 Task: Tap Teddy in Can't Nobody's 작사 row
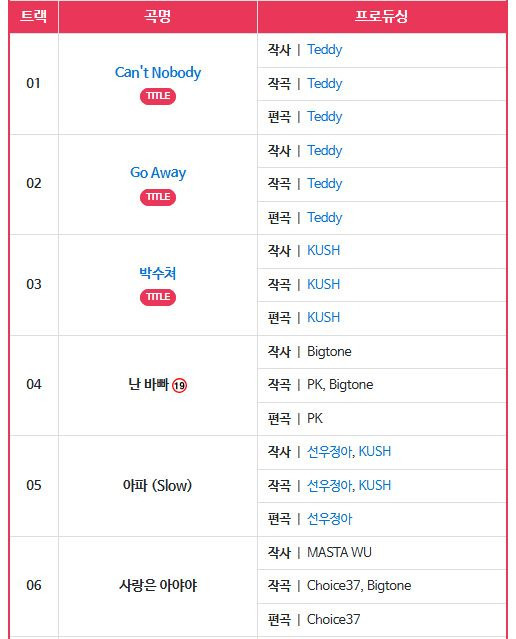(324, 50)
